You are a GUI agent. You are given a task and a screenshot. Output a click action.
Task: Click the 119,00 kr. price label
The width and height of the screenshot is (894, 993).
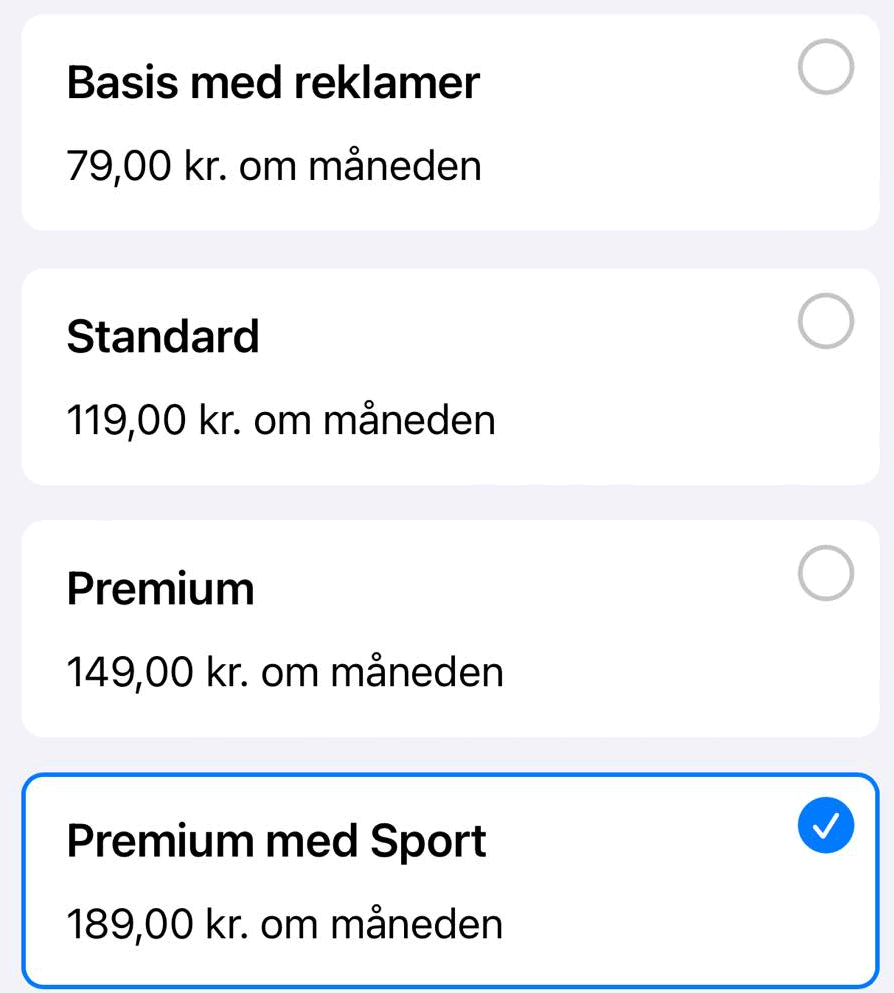[280, 419]
